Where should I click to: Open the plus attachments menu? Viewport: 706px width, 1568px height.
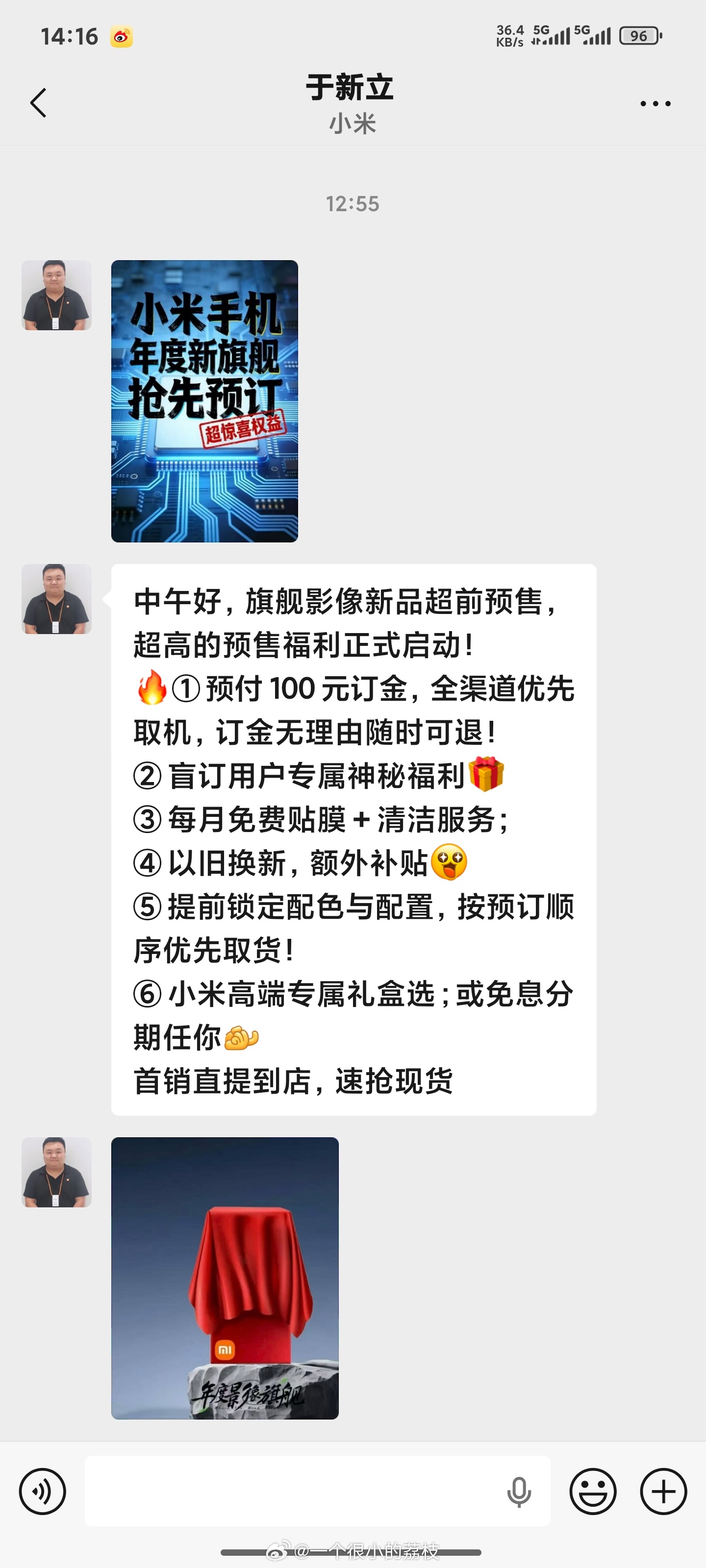[x=663, y=1491]
